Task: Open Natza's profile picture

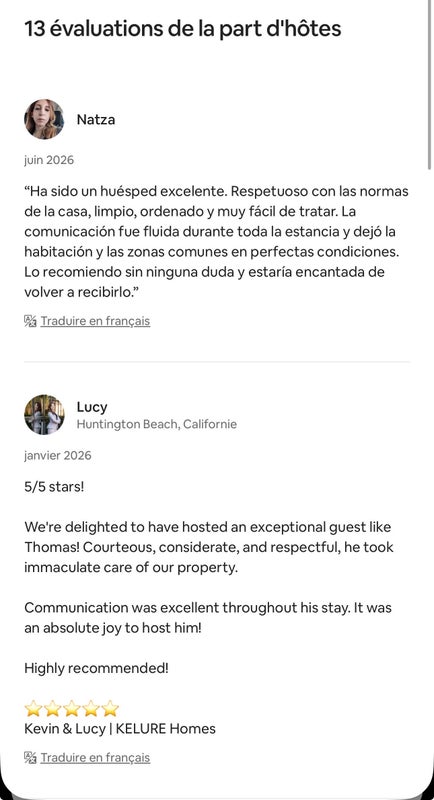Action: (44, 119)
